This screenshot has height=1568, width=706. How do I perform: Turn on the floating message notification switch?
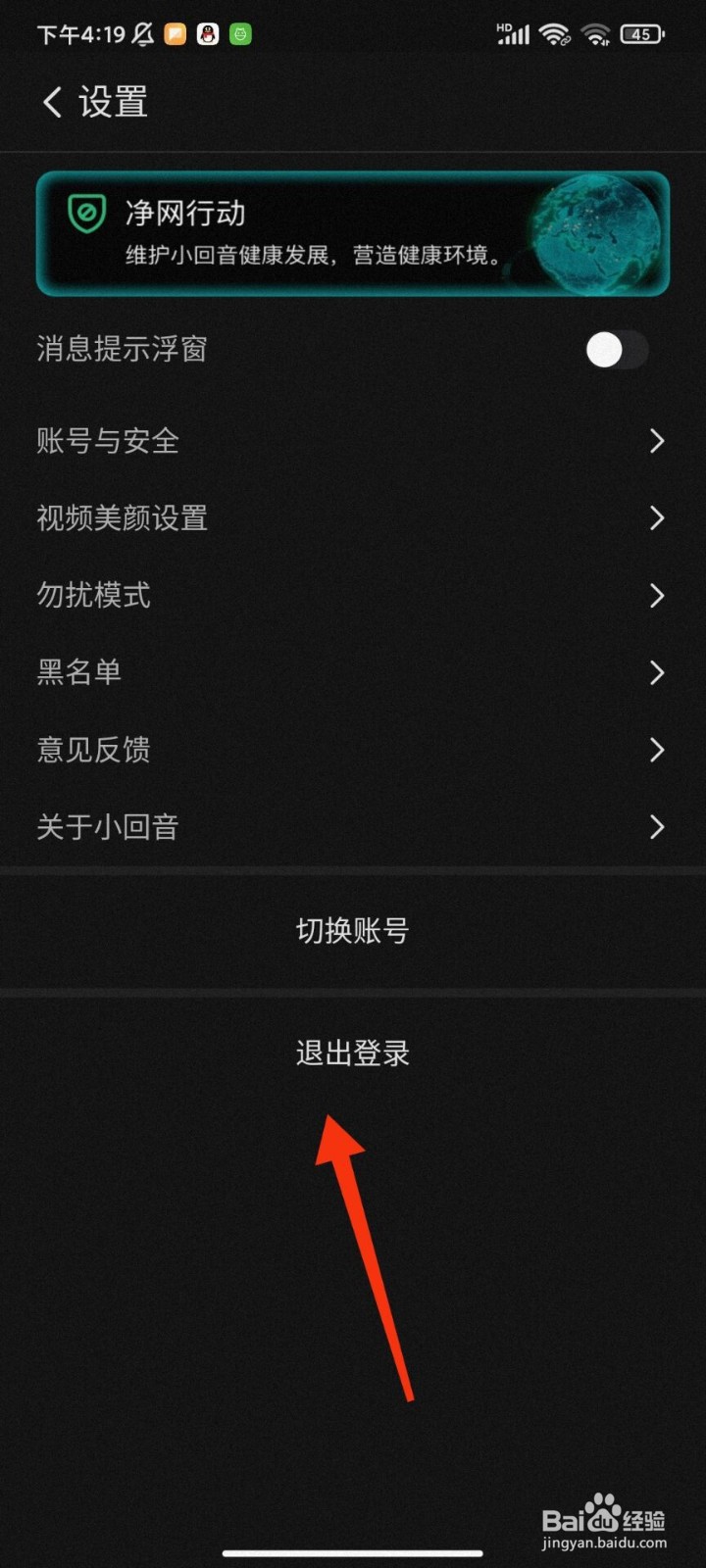point(616,350)
